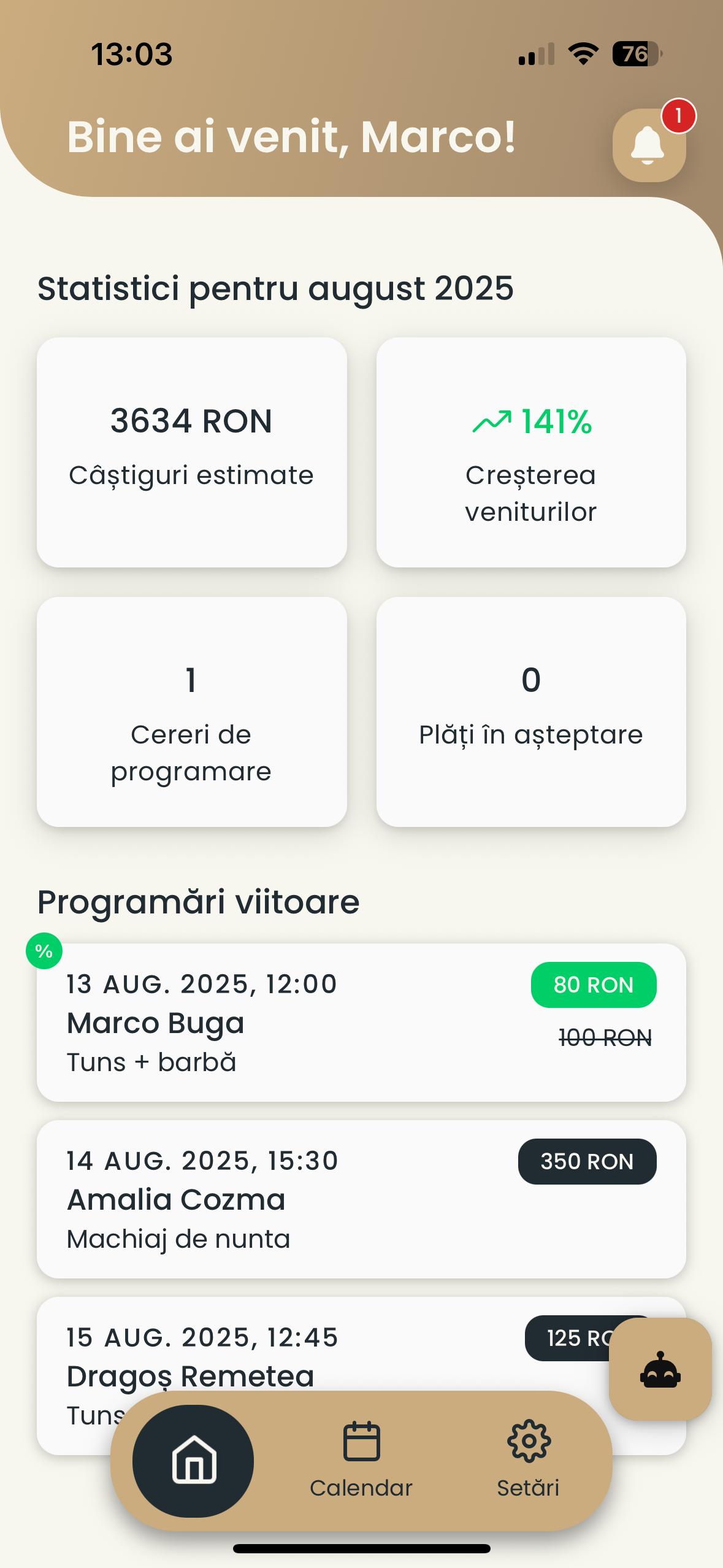
Task: Tap the green discount percent badge
Action: (44, 951)
